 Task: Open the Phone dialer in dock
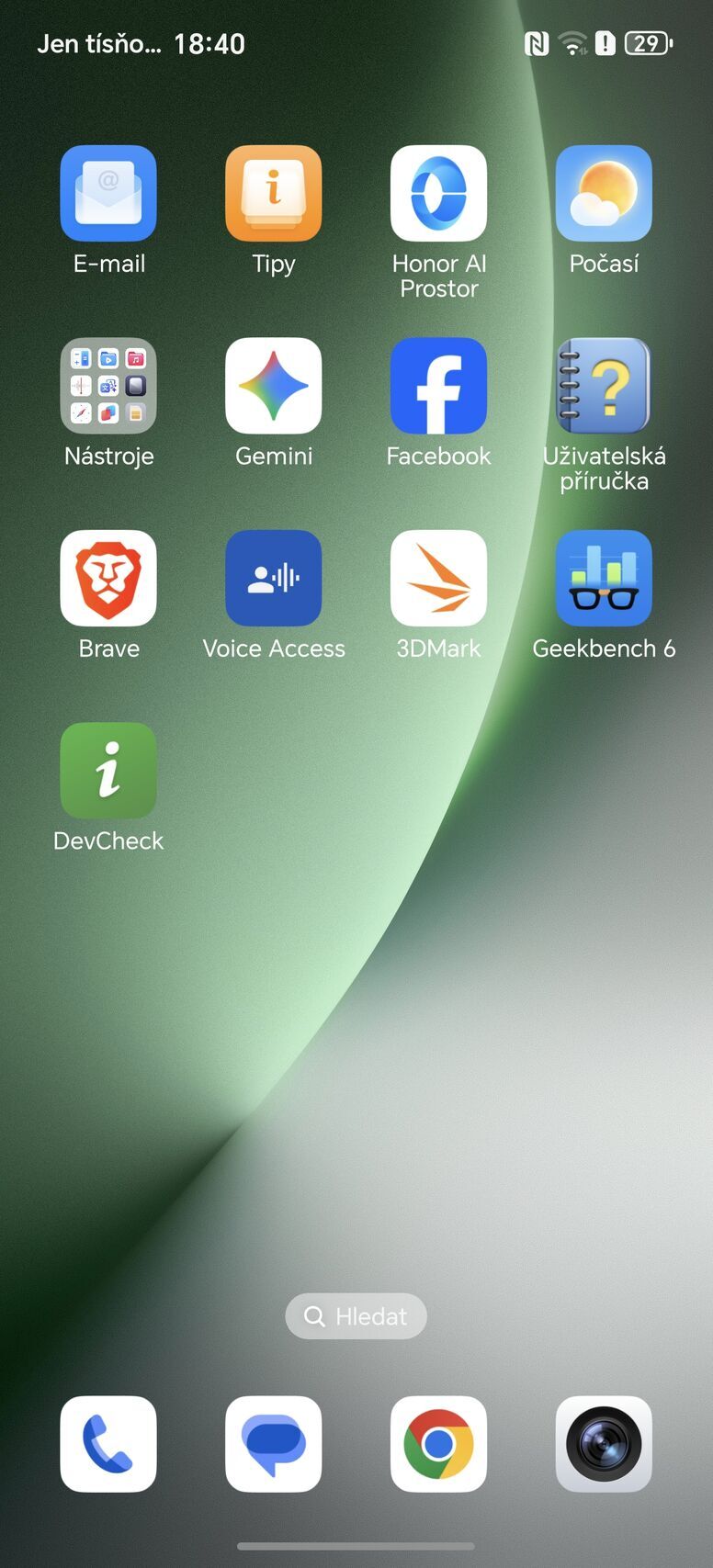click(x=108, y=1444)
